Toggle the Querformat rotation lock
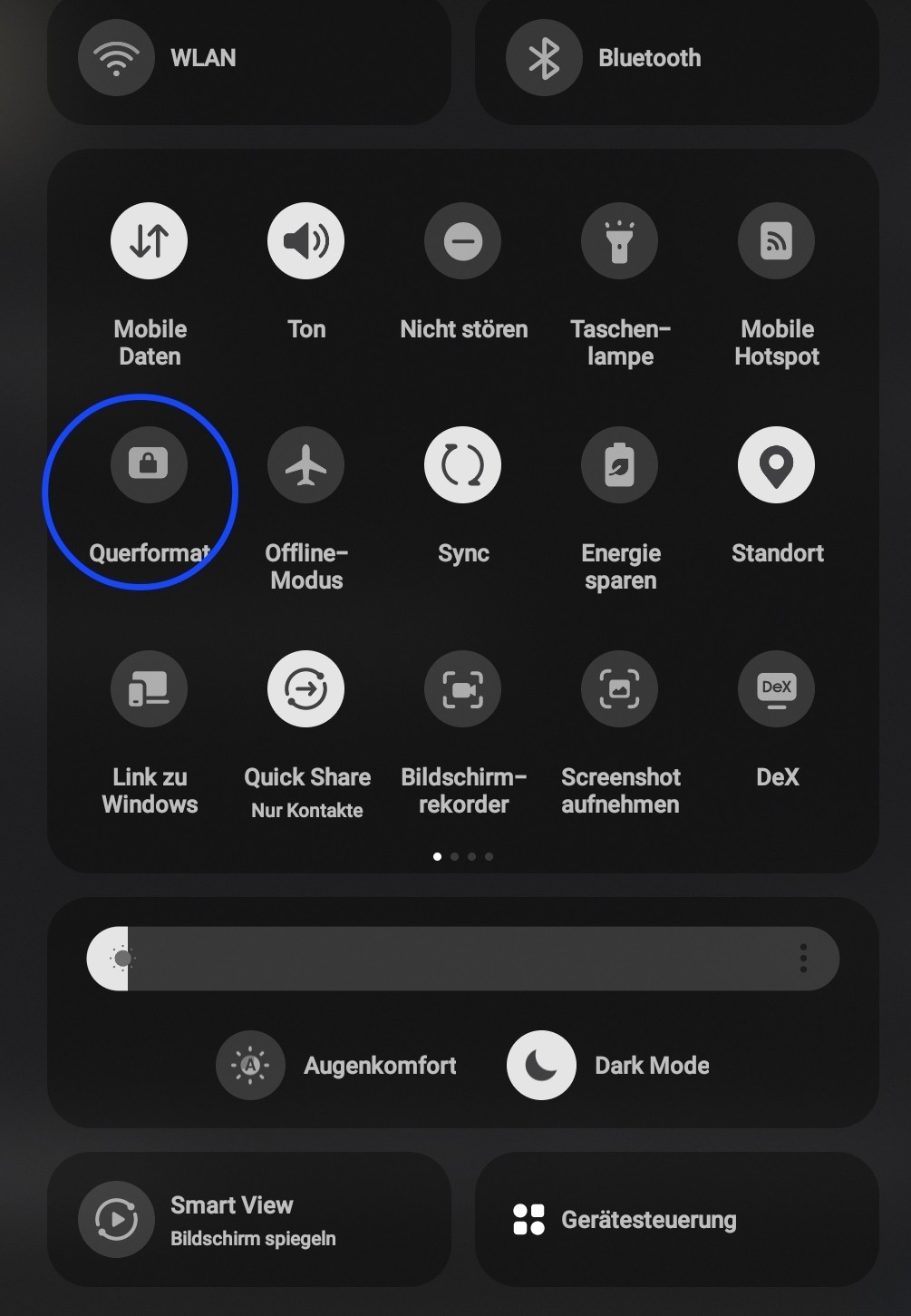Screen dimensions: 911x1316 150,464
